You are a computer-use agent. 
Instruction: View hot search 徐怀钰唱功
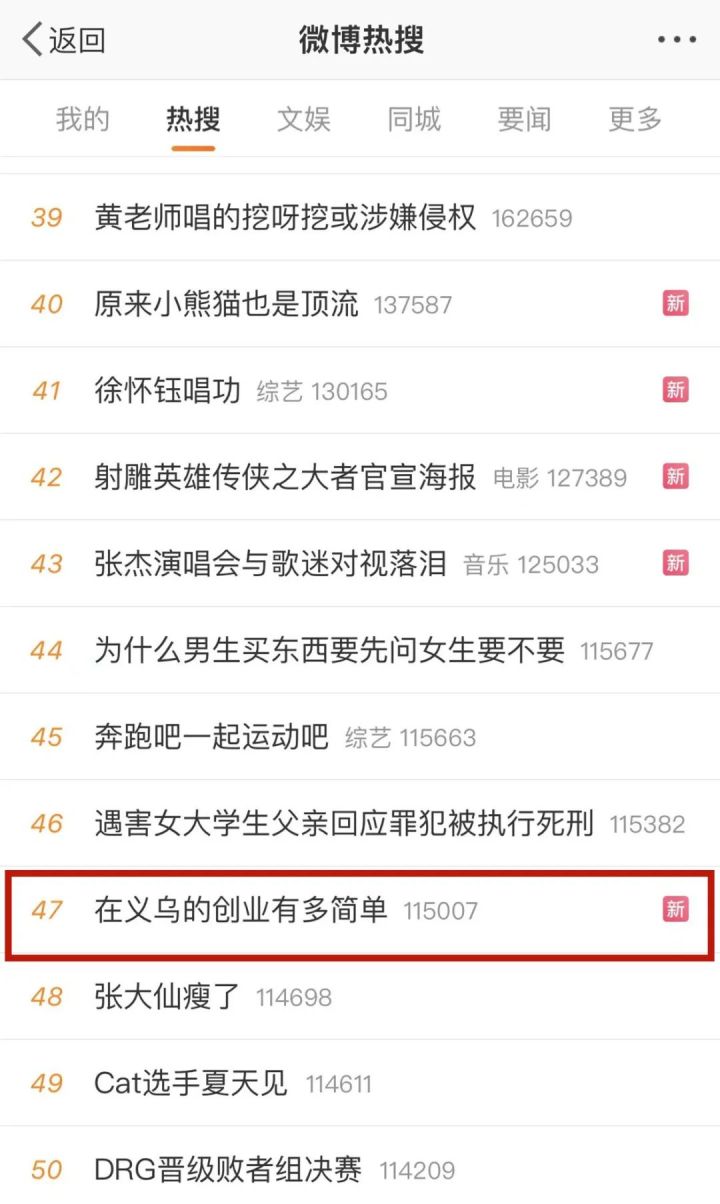168,390
